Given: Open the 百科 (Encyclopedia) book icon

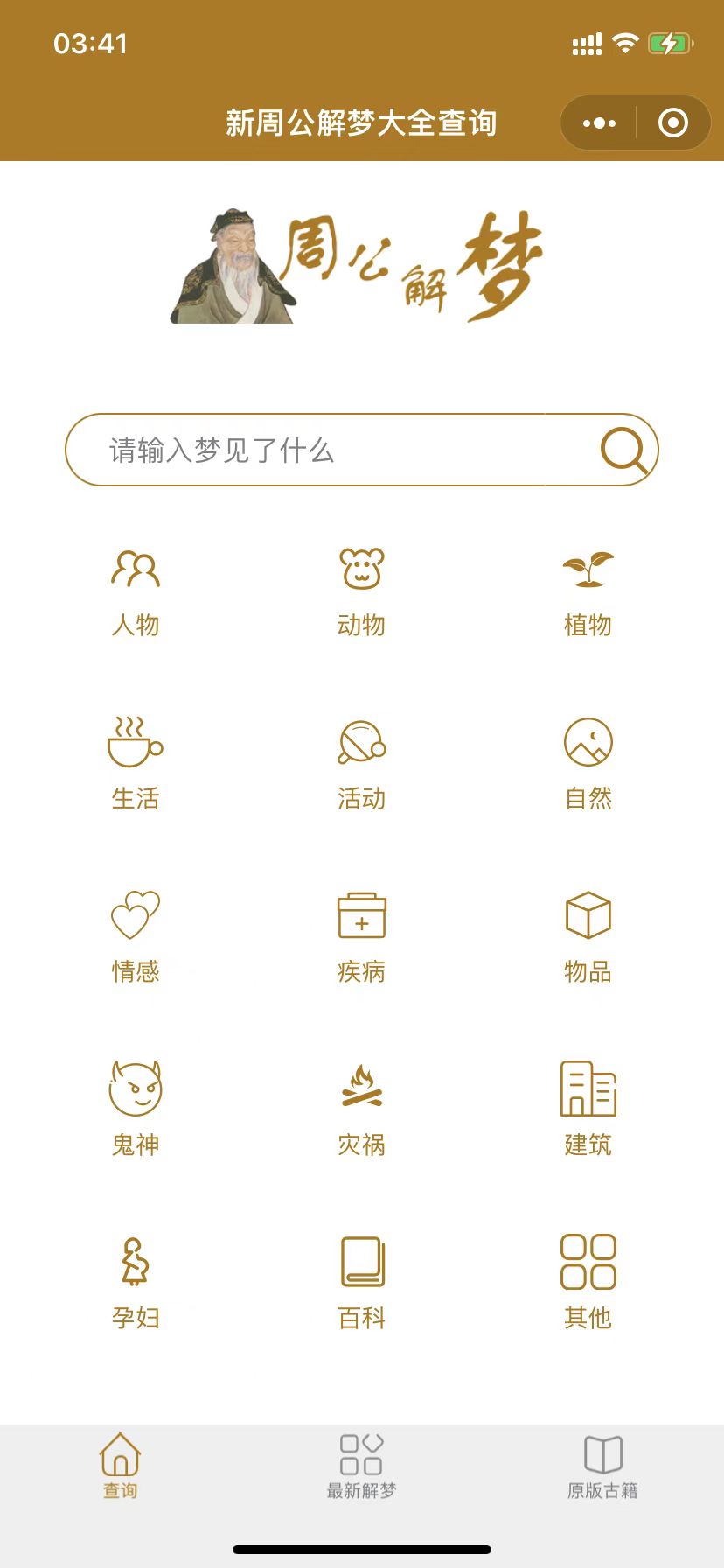Looking at the screenshot, I should click(362, 1262).
